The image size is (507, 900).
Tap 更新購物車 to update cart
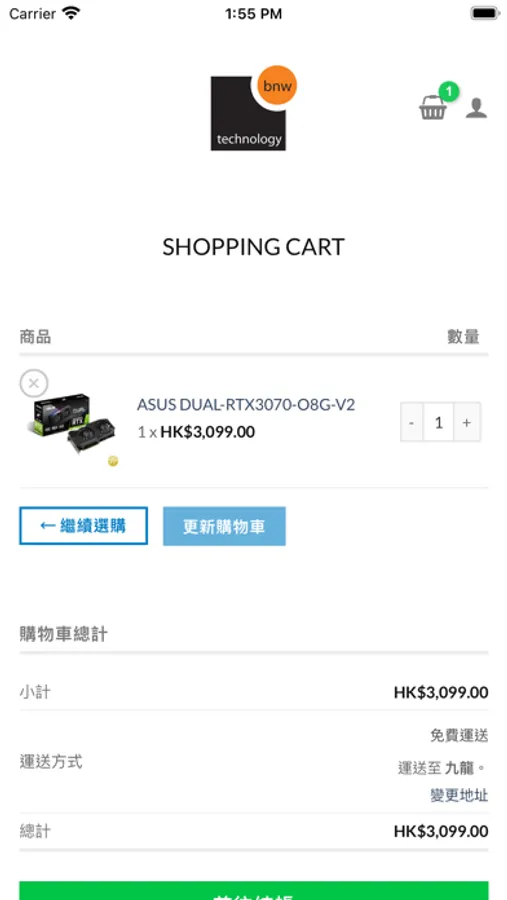tap(224, 526)
